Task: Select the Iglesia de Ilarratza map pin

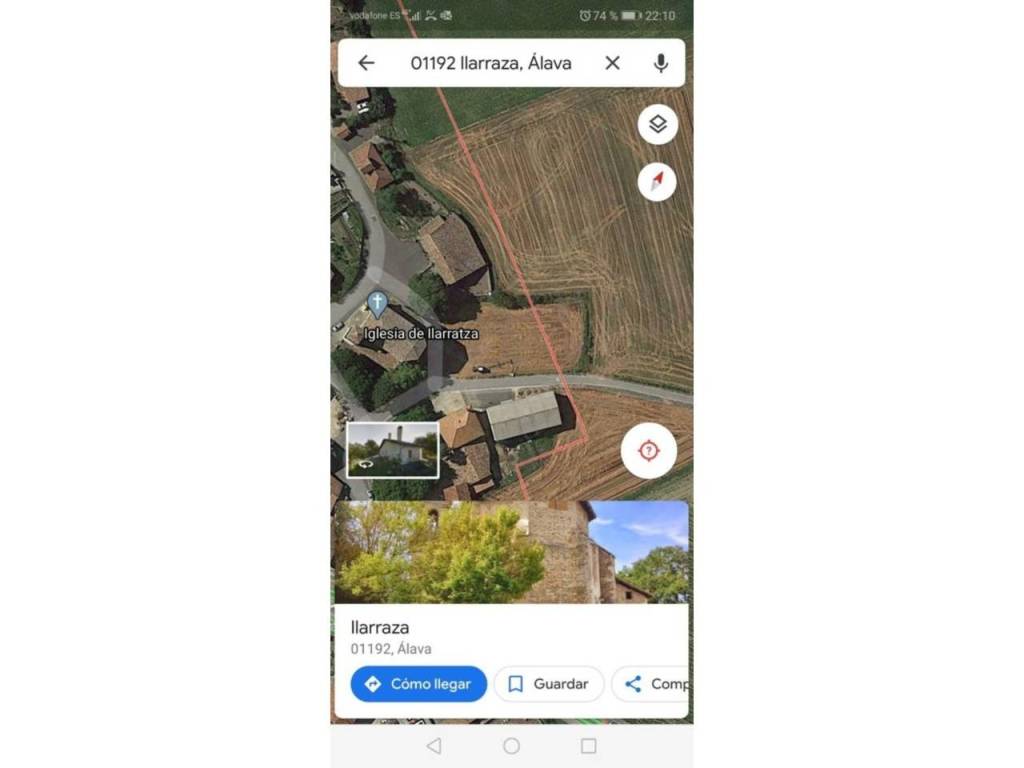Action: tap(378, 303)
